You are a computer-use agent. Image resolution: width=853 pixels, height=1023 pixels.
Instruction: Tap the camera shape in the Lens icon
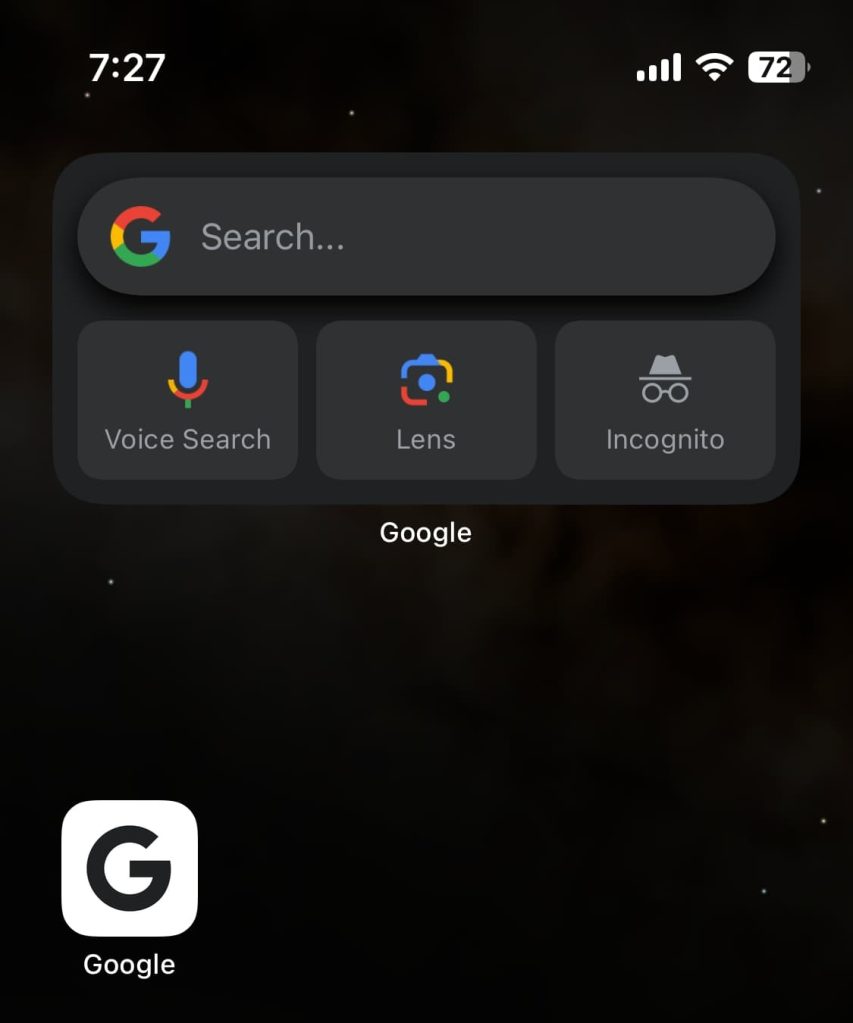(425, 378)
